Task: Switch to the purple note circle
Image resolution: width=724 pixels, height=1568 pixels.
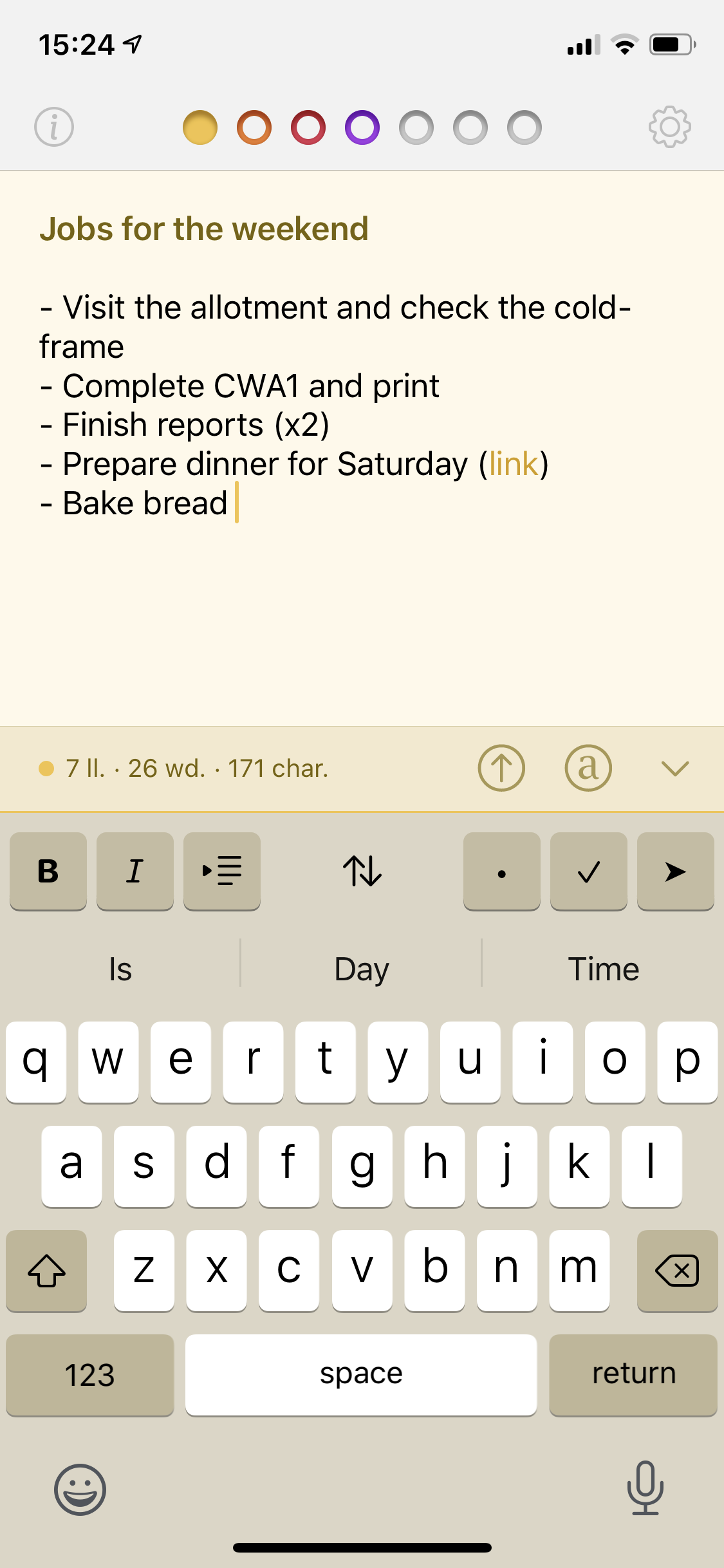Action: [362, 127]
